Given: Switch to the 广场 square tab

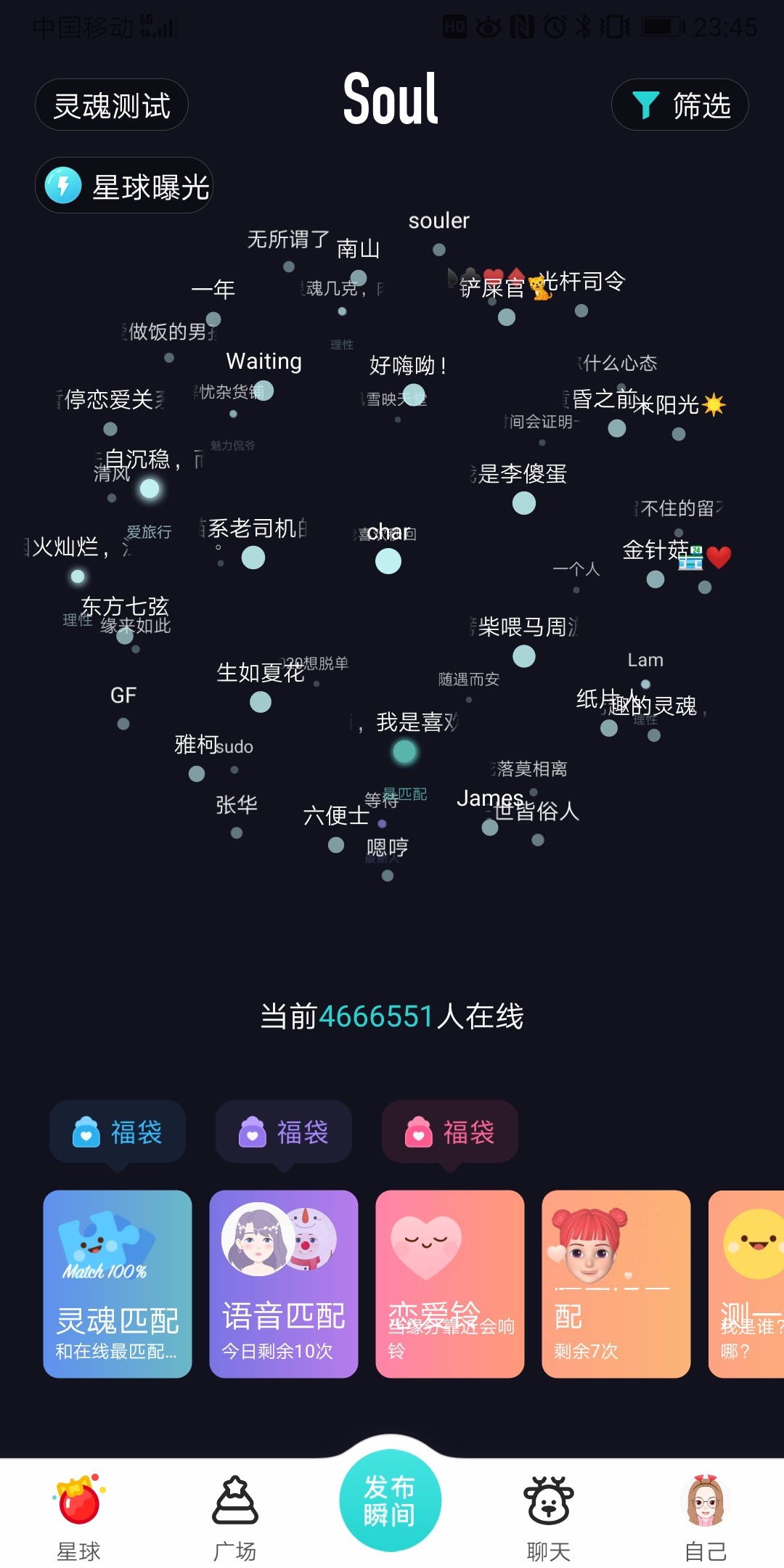Looking at the screenshot, I should (234, 1519).
